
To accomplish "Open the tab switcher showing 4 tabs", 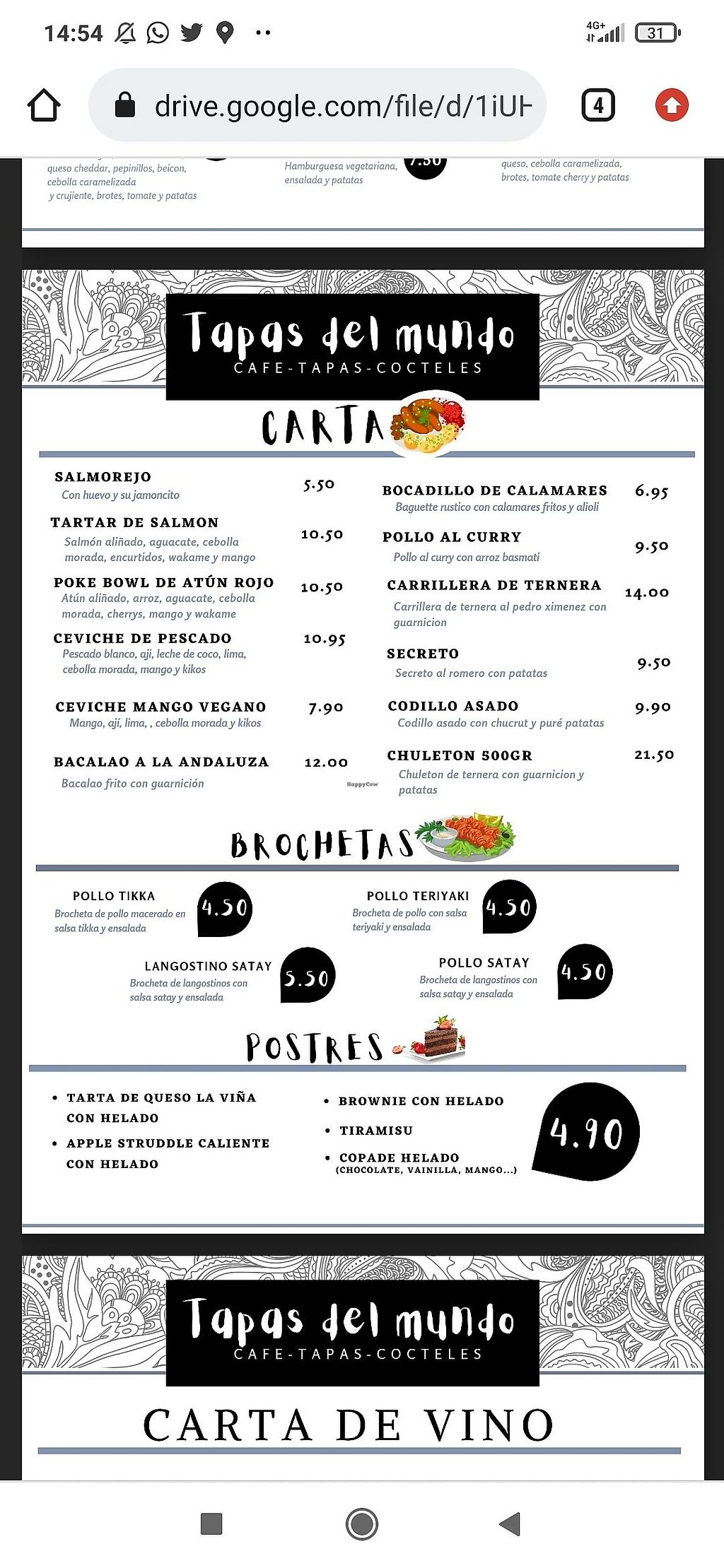I will pos(598,106).
